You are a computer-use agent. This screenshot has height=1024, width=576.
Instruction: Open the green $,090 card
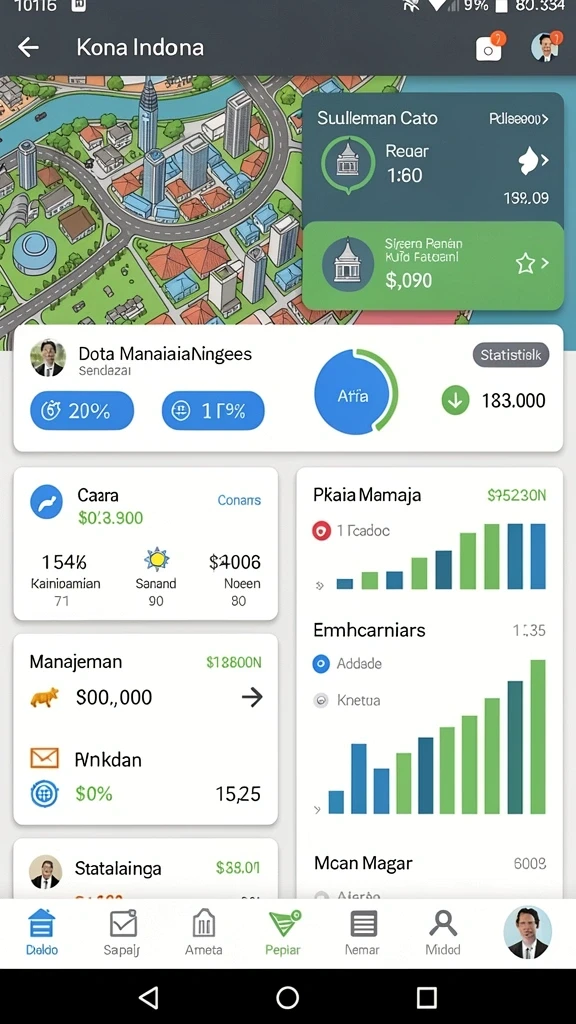click(433, 265)
